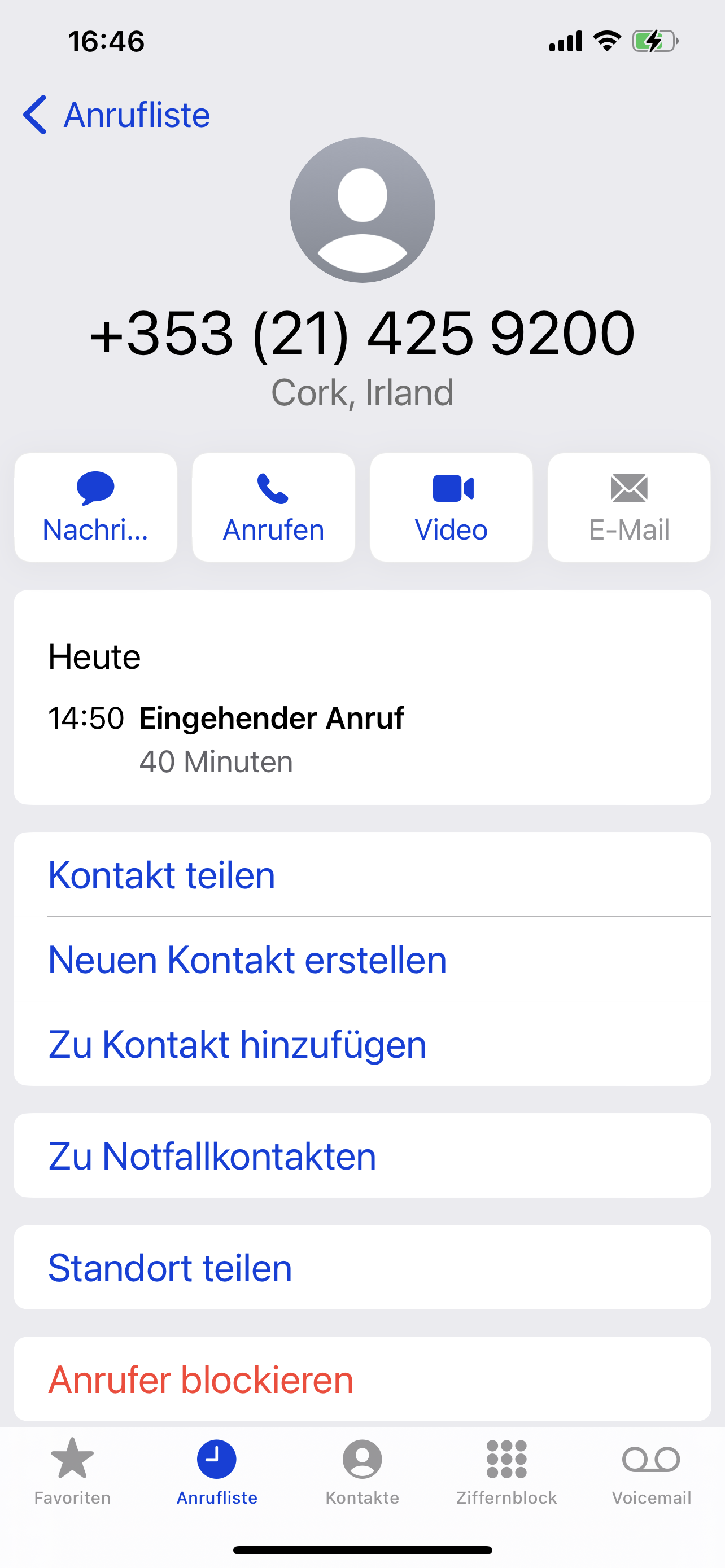The image size is (725, 1568).
Task: Open Standort teilen
Action: (362, 1267)
